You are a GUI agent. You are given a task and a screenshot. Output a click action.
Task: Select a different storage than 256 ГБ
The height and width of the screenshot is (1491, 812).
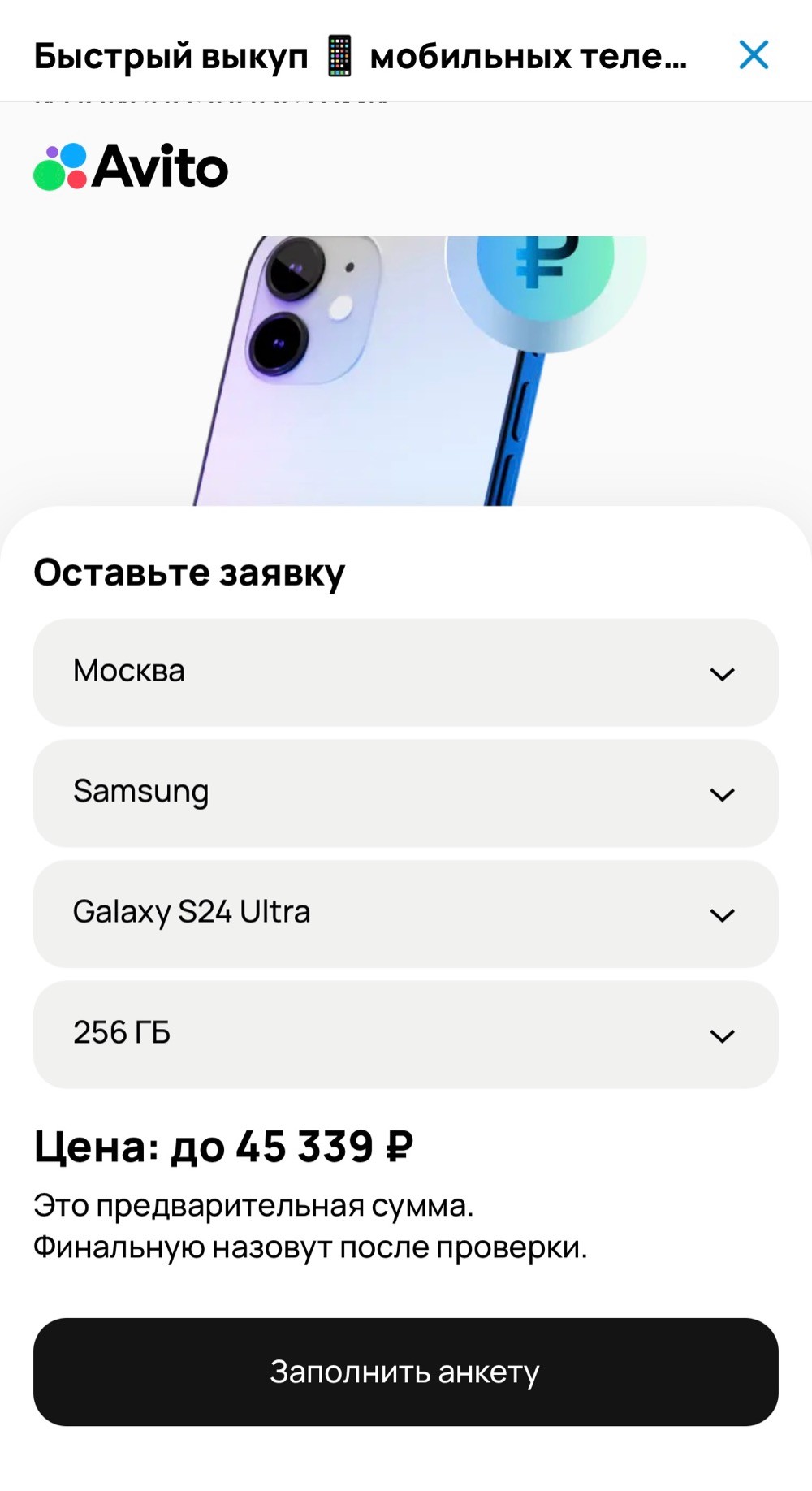[x=405, y=1034]
